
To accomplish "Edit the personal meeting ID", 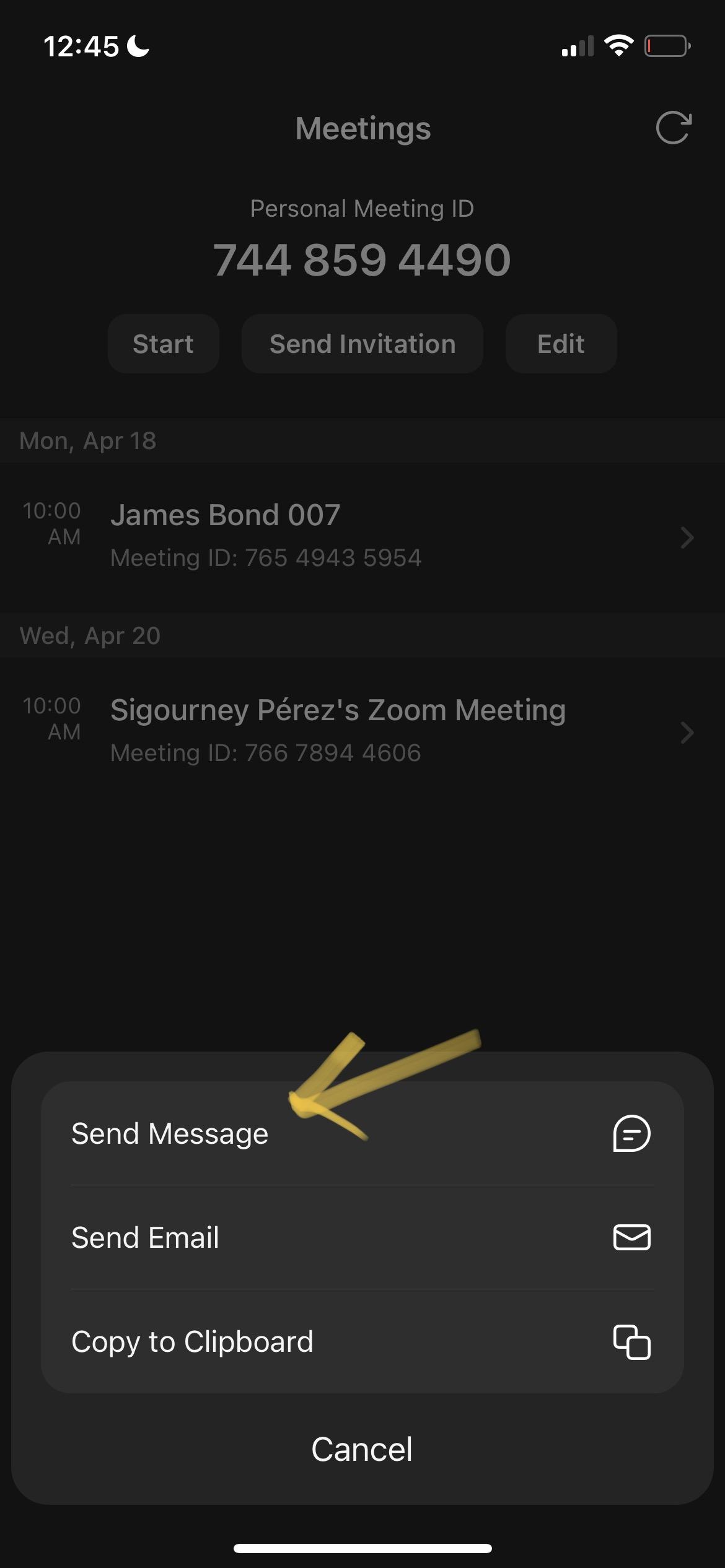I will pos(560,344).
